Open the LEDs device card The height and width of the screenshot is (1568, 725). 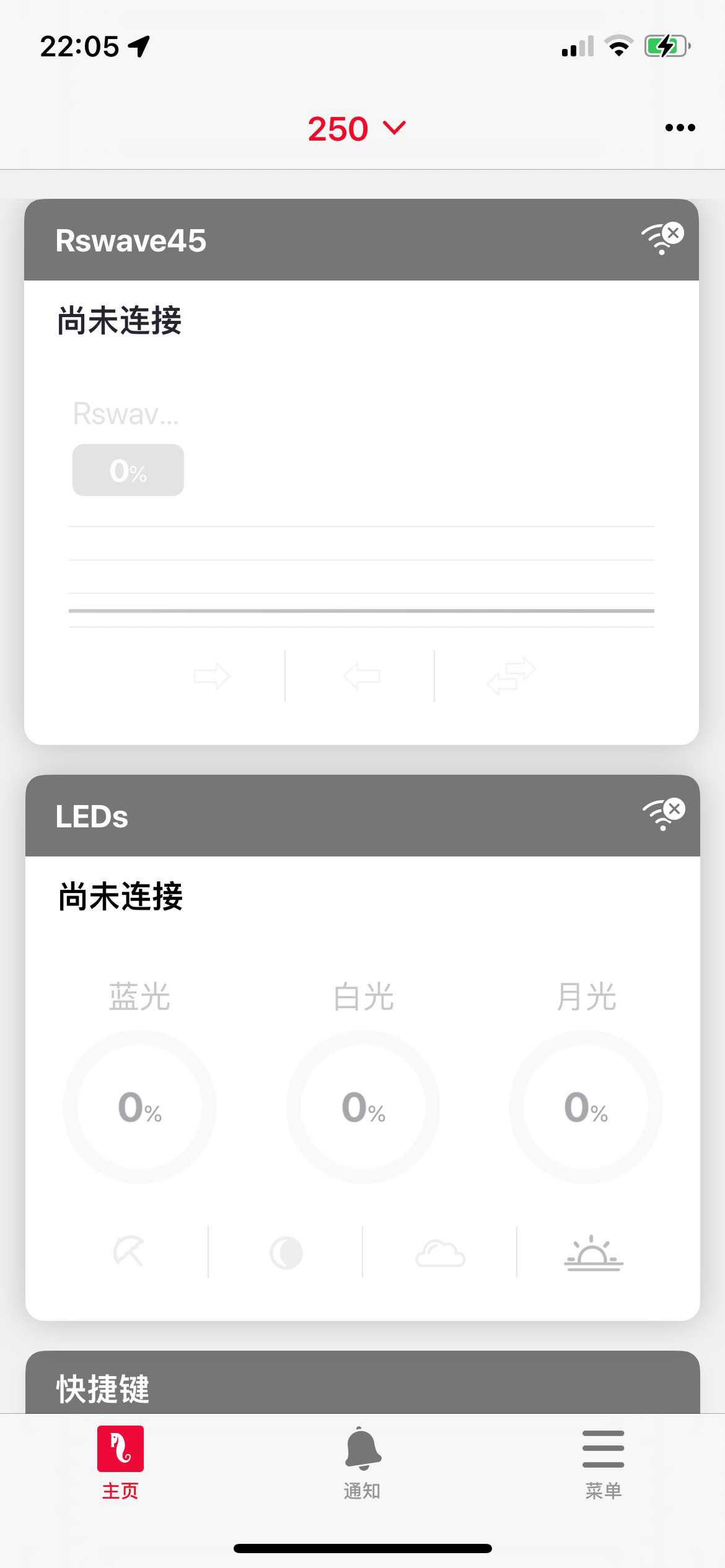pos(92,817)
